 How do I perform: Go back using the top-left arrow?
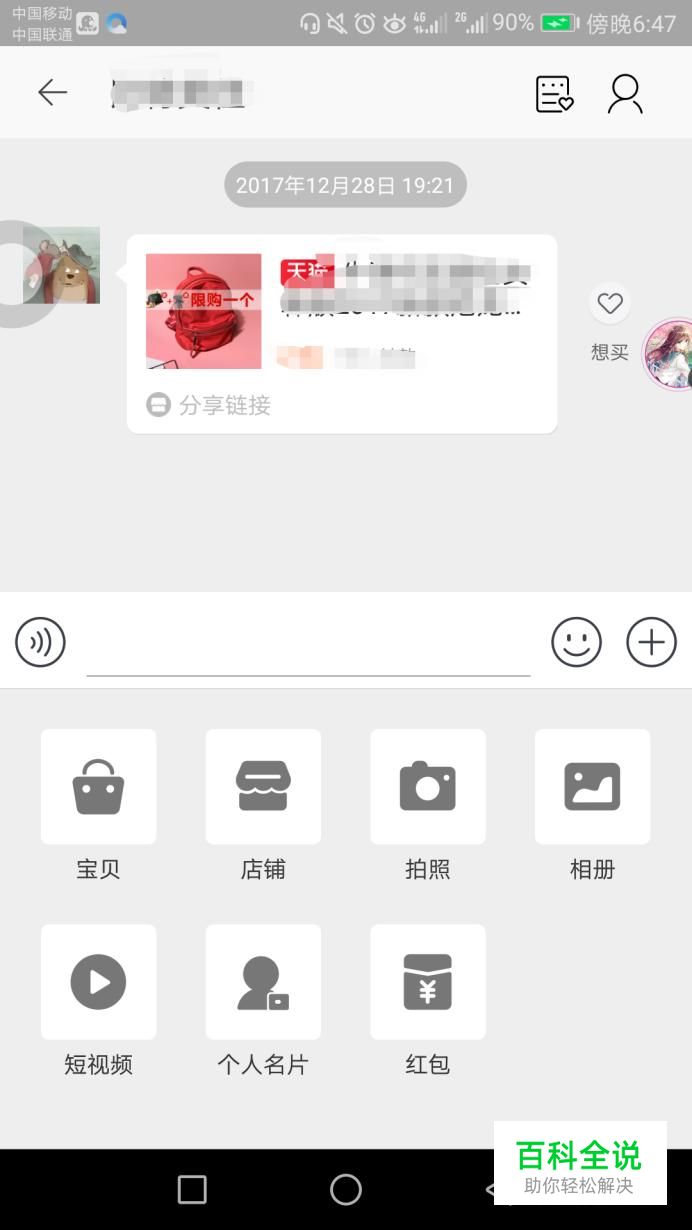[x=52, y=93]
